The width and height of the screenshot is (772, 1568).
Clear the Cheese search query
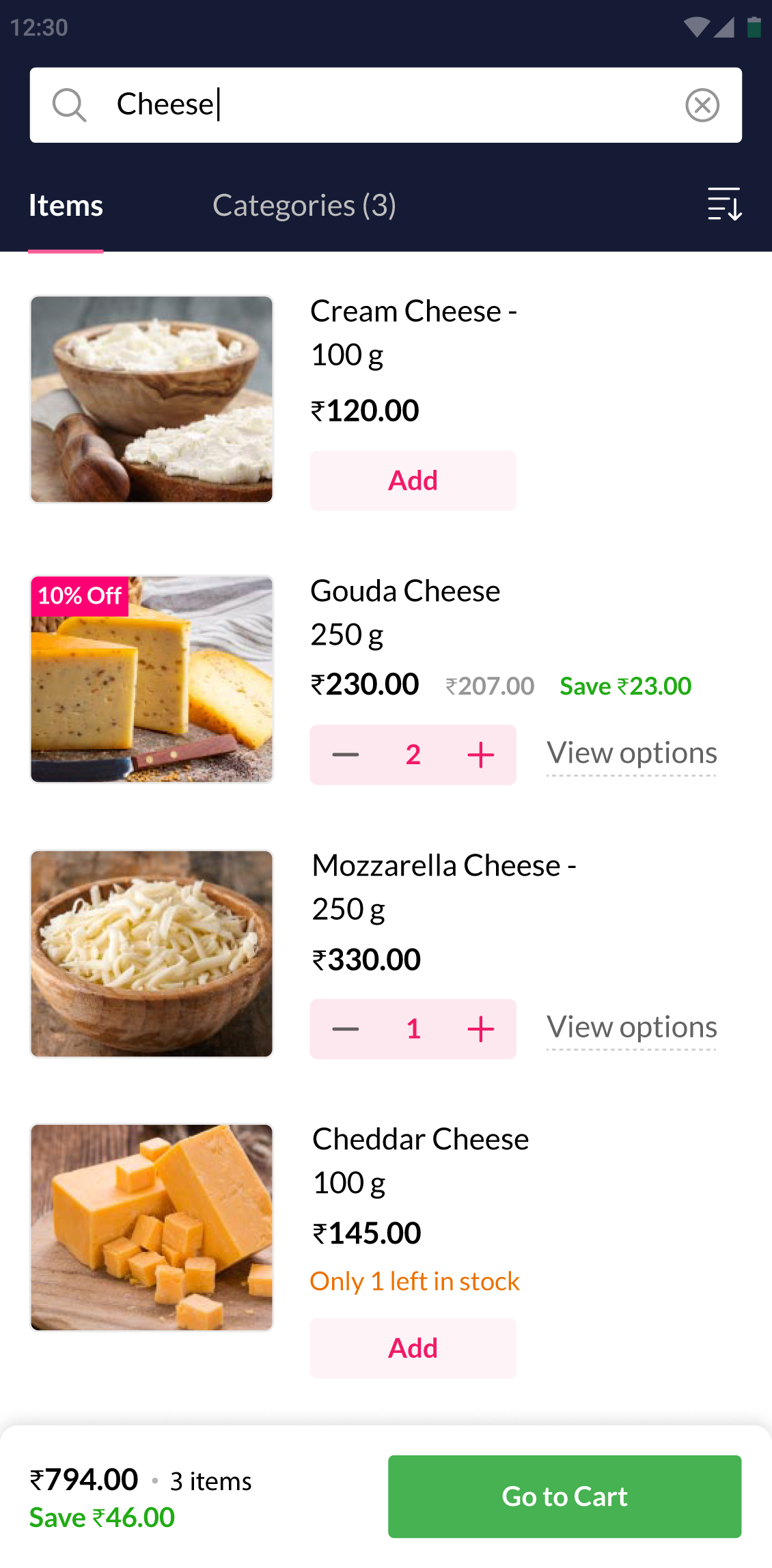703,105
